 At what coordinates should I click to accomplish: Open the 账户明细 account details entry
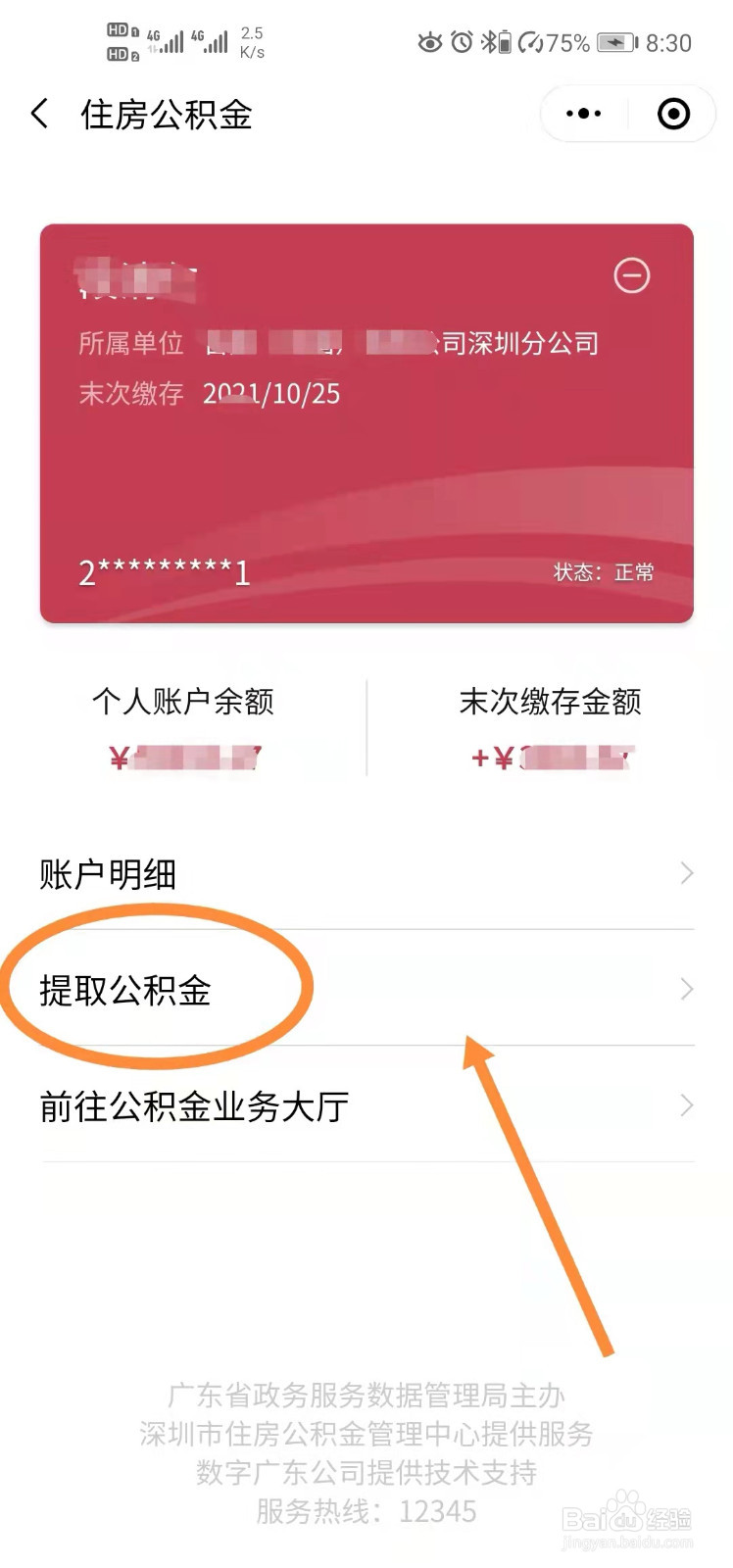pyautogui.click(x=108, y=875)
